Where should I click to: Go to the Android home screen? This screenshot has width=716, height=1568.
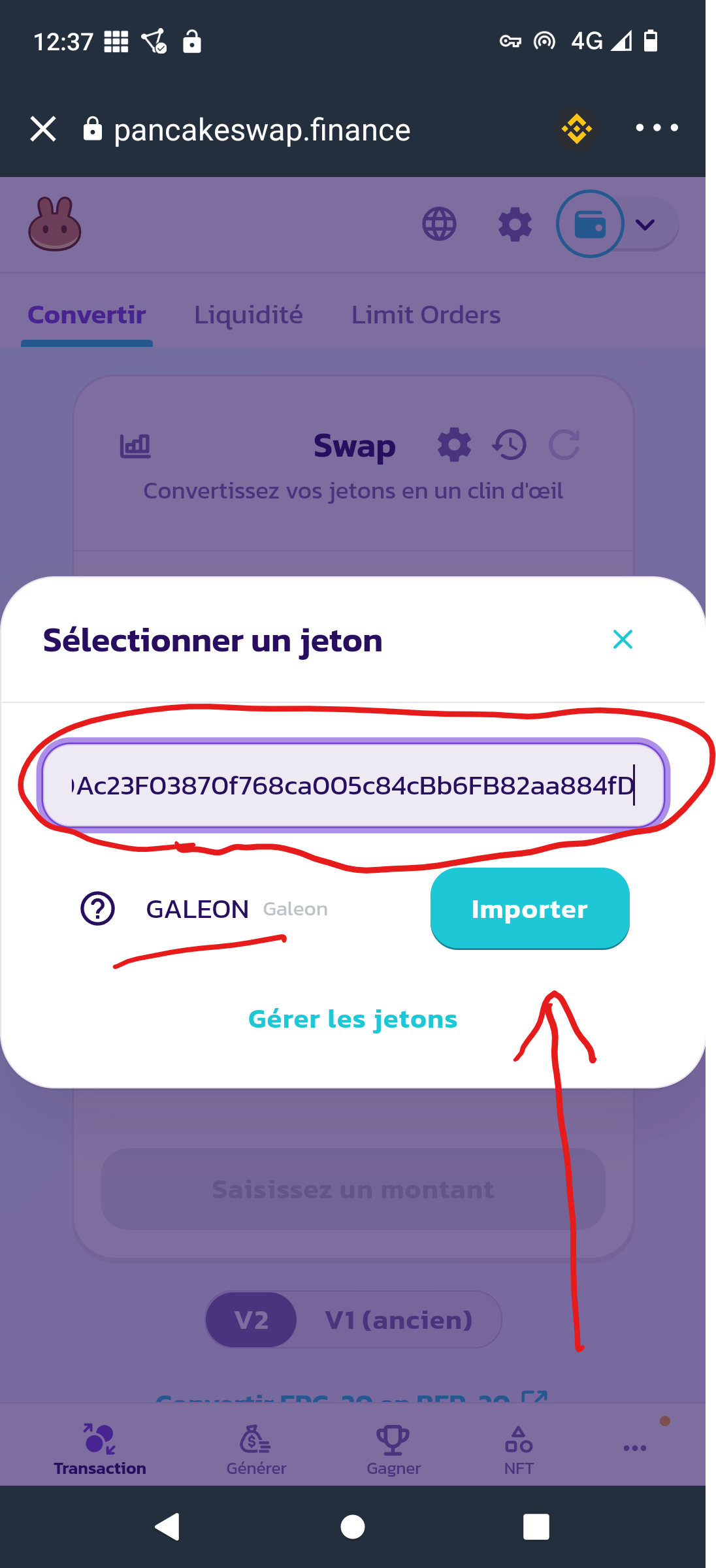[x=353, y=1527]
